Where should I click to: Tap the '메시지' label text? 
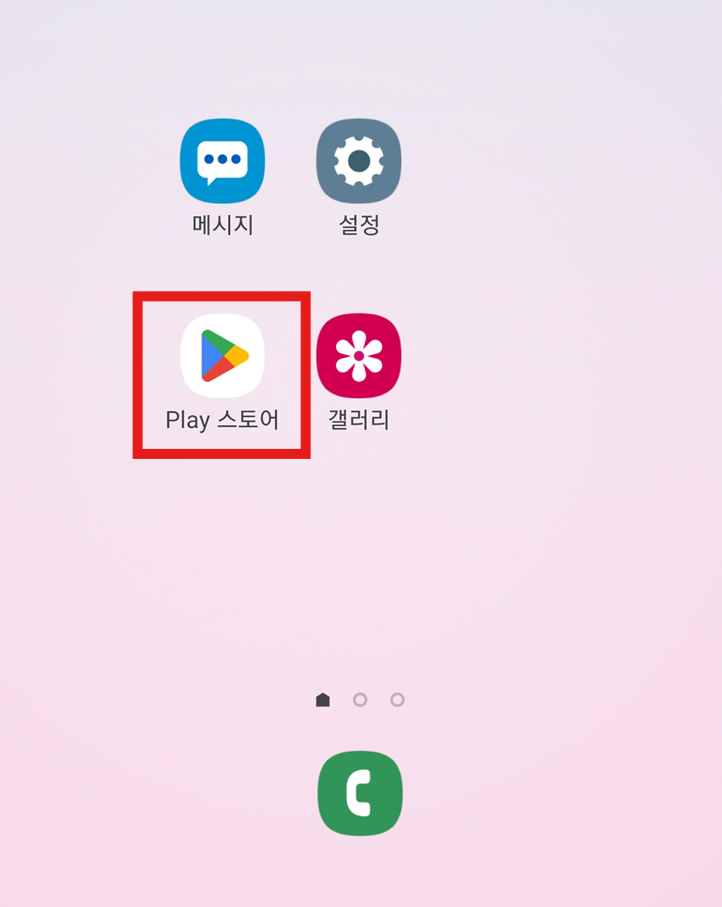coord(223,224)
